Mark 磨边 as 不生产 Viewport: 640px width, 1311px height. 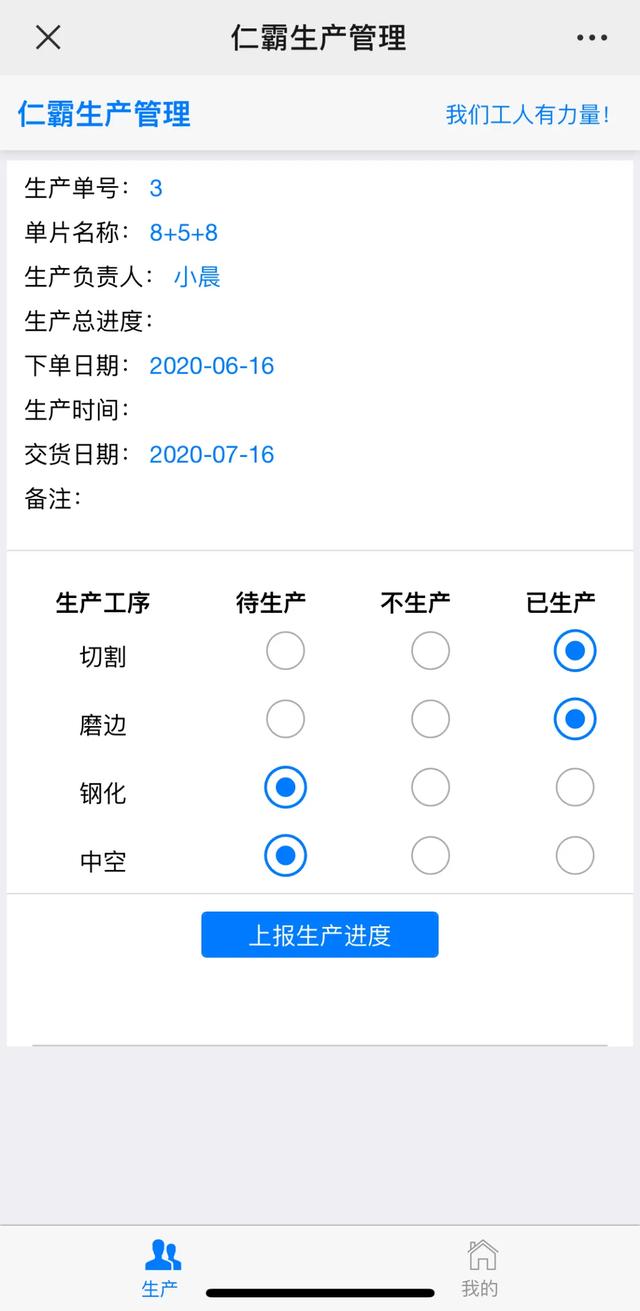tap(430, 719)
